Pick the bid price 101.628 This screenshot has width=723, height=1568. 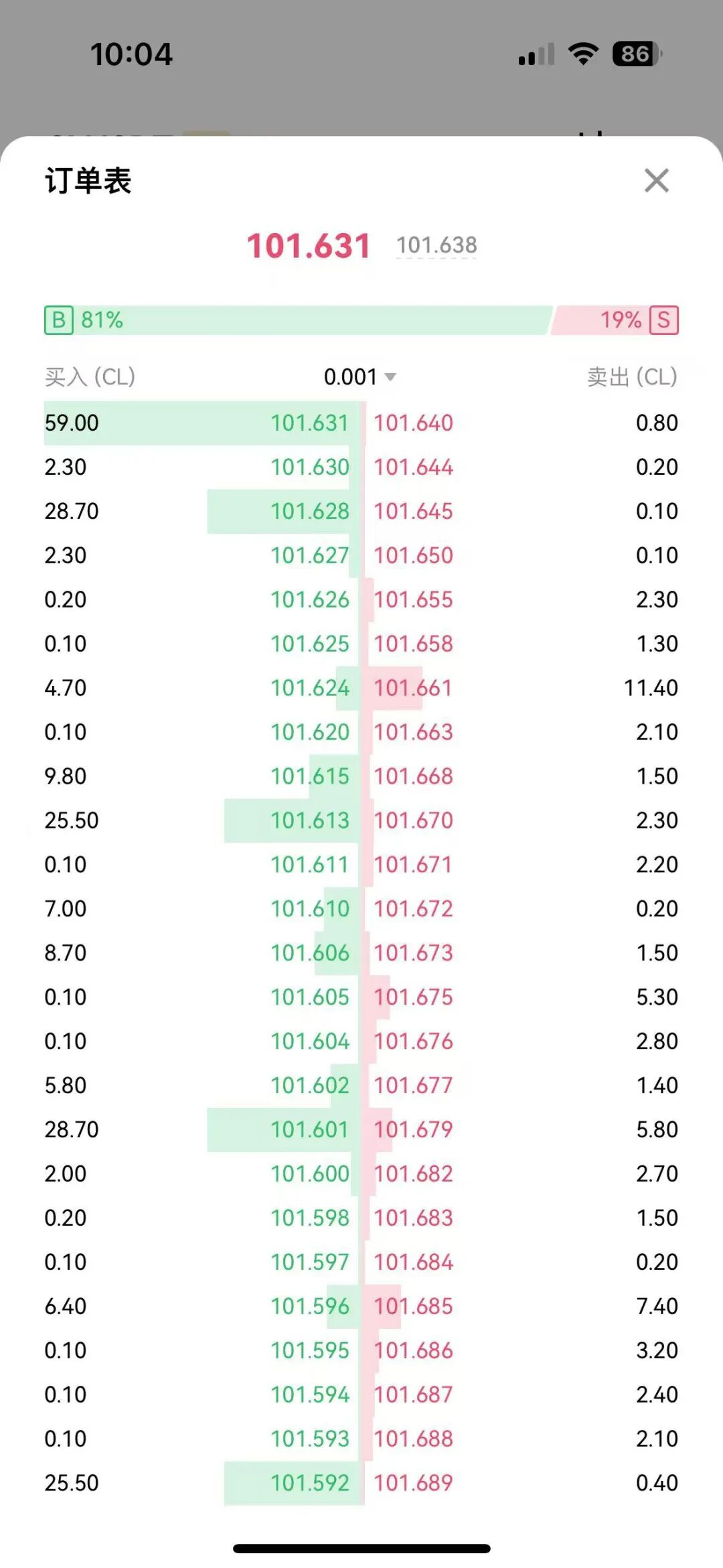click(309, 512)
